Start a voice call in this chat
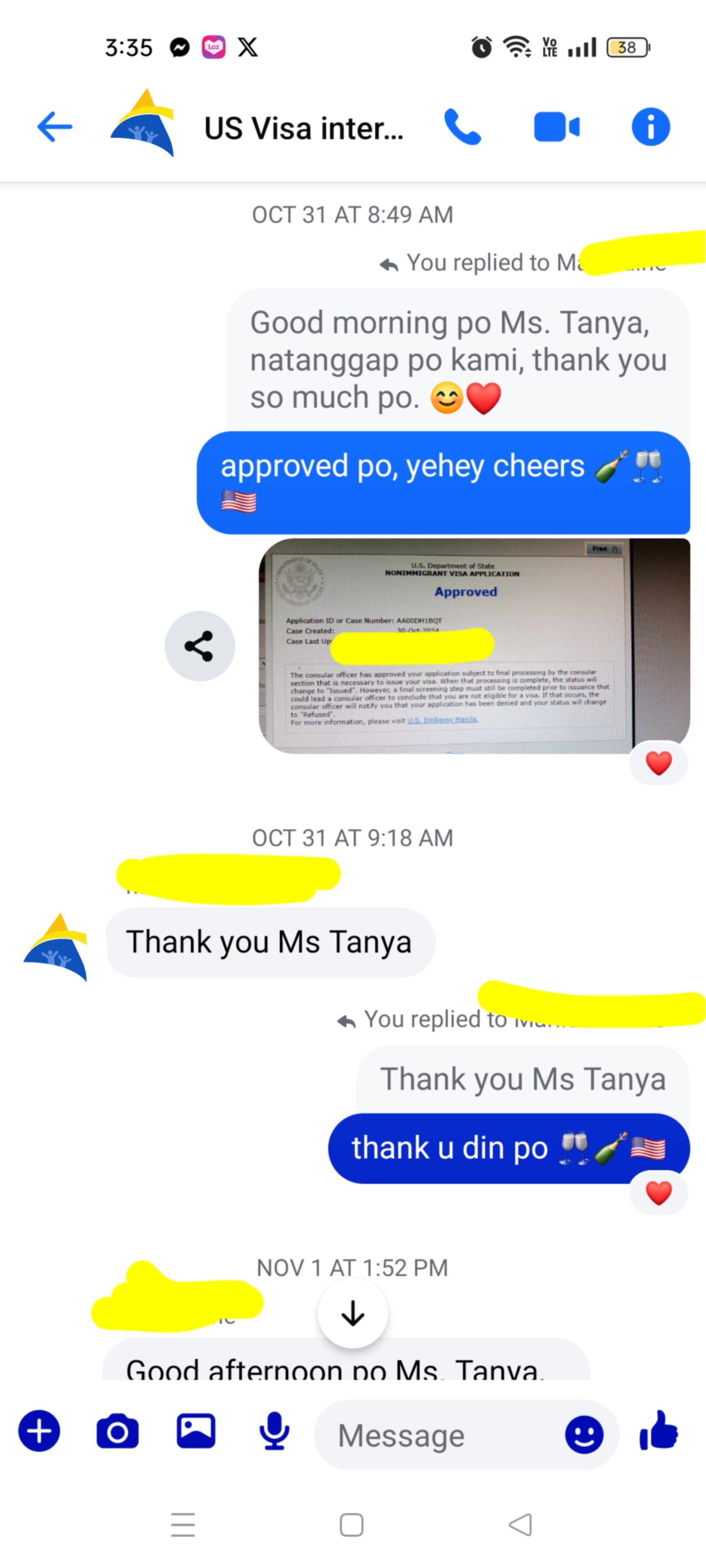 [x=462, y=127]
